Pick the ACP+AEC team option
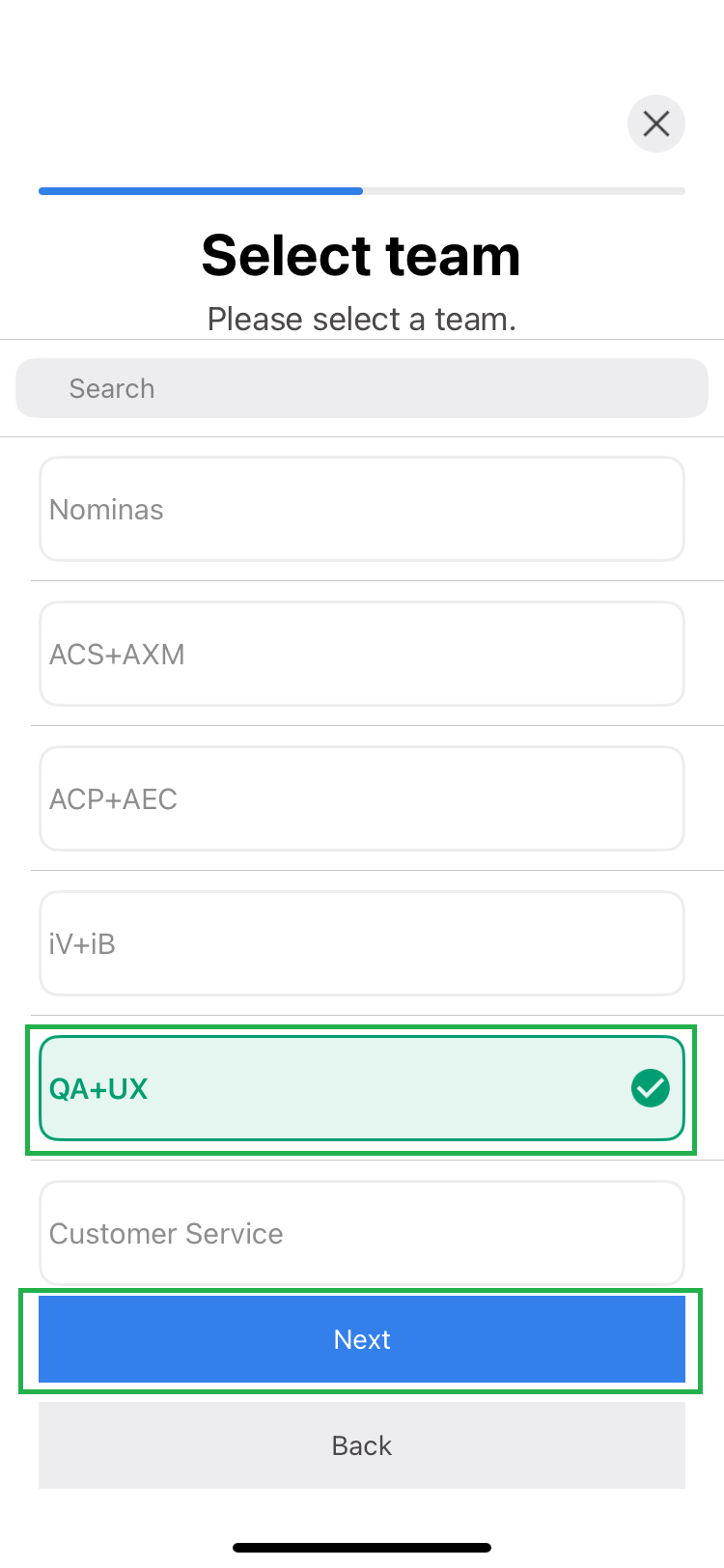This screenshot has height=1568, width=724. (x=362, y=798)
